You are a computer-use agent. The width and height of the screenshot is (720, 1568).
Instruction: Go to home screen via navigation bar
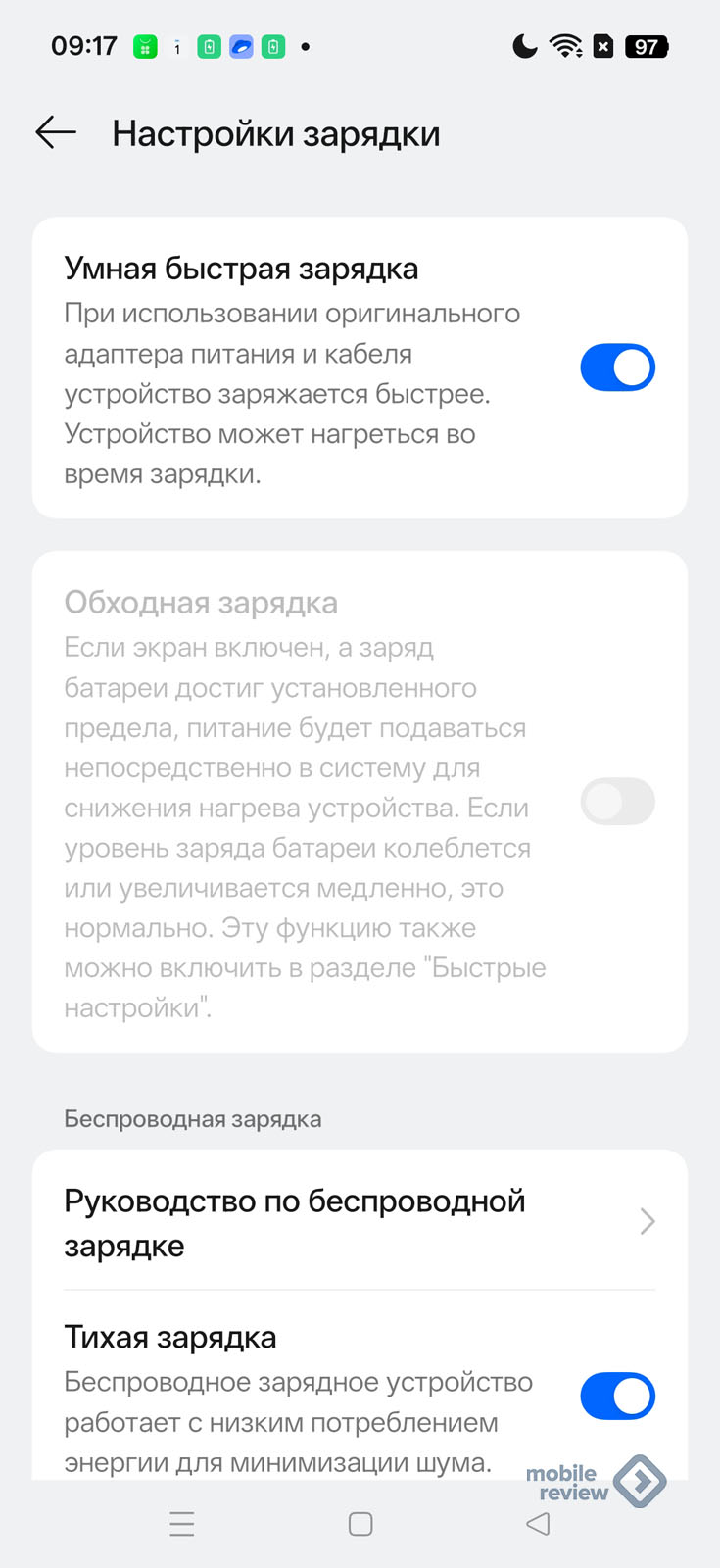(360, 1524)
